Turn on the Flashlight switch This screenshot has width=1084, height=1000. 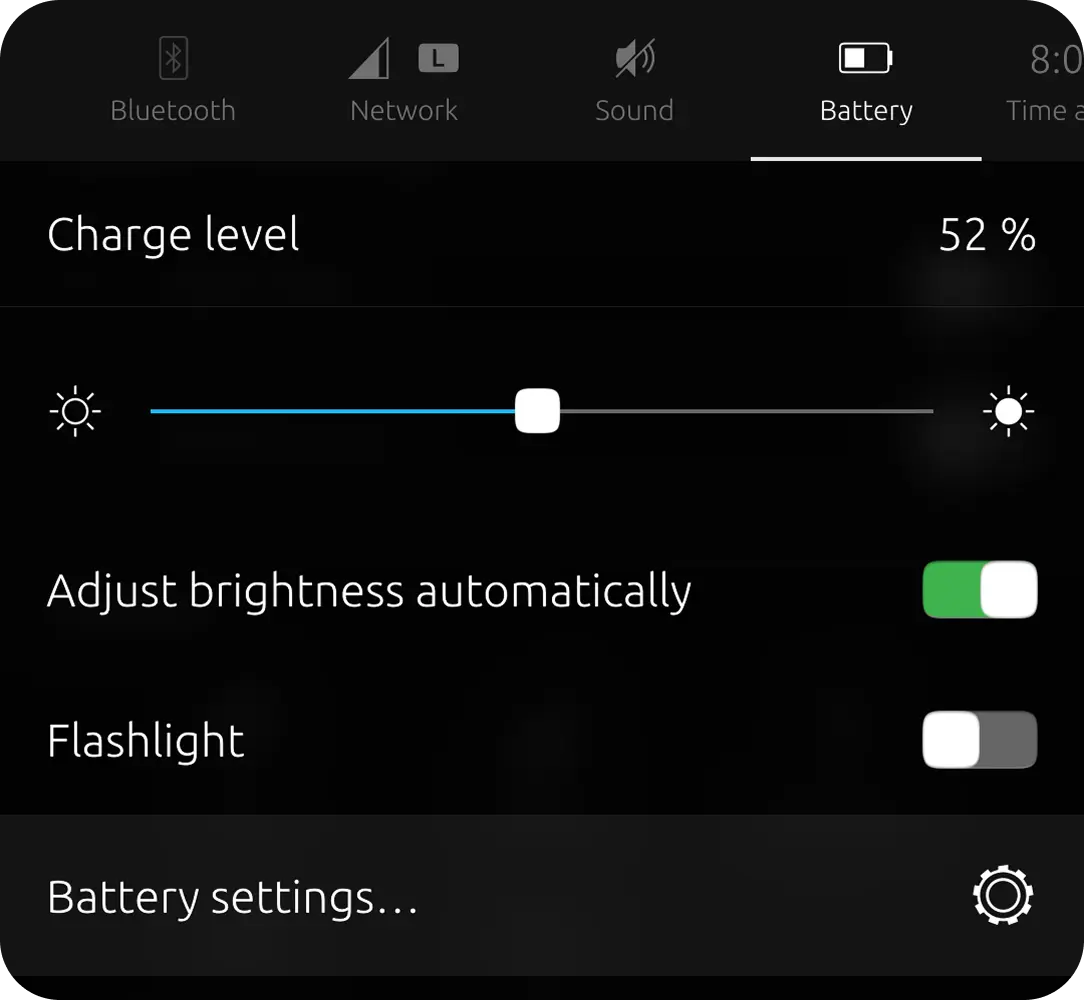click(x=979, y=740)
